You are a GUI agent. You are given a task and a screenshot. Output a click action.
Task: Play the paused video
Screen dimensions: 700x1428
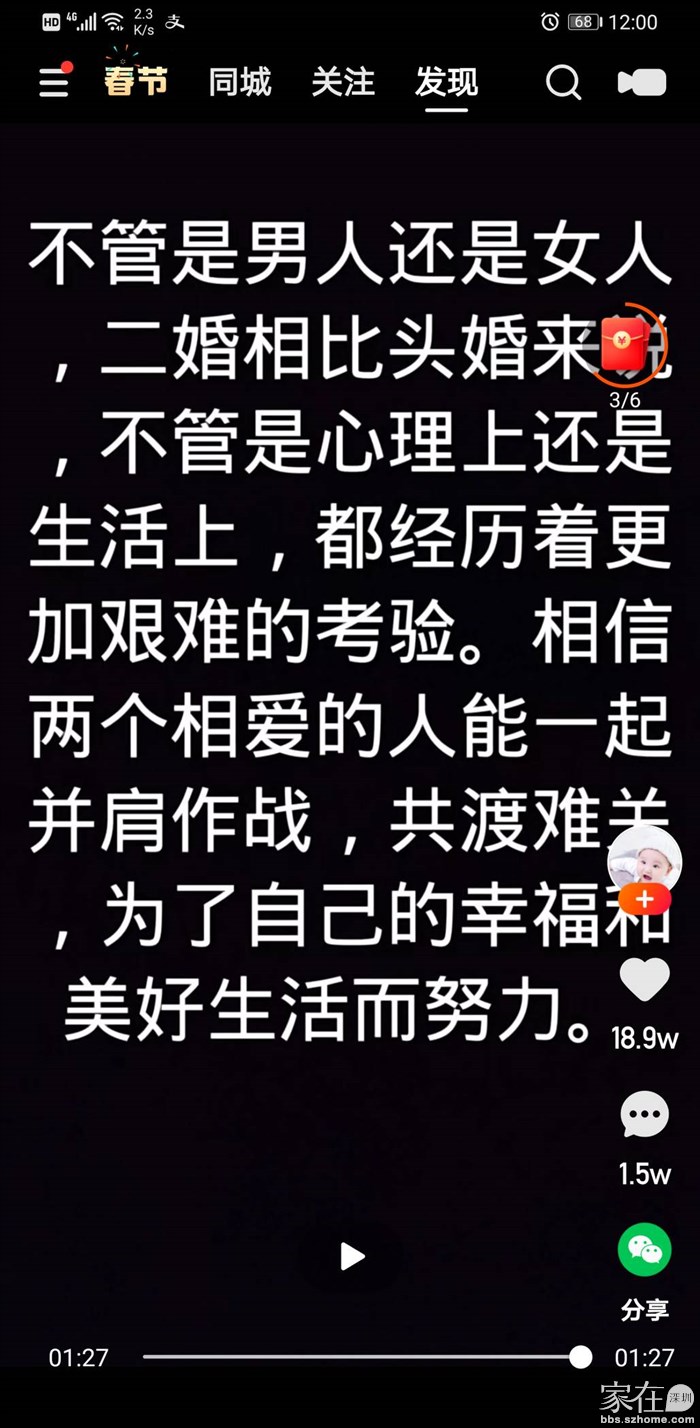pos(352,1257)
